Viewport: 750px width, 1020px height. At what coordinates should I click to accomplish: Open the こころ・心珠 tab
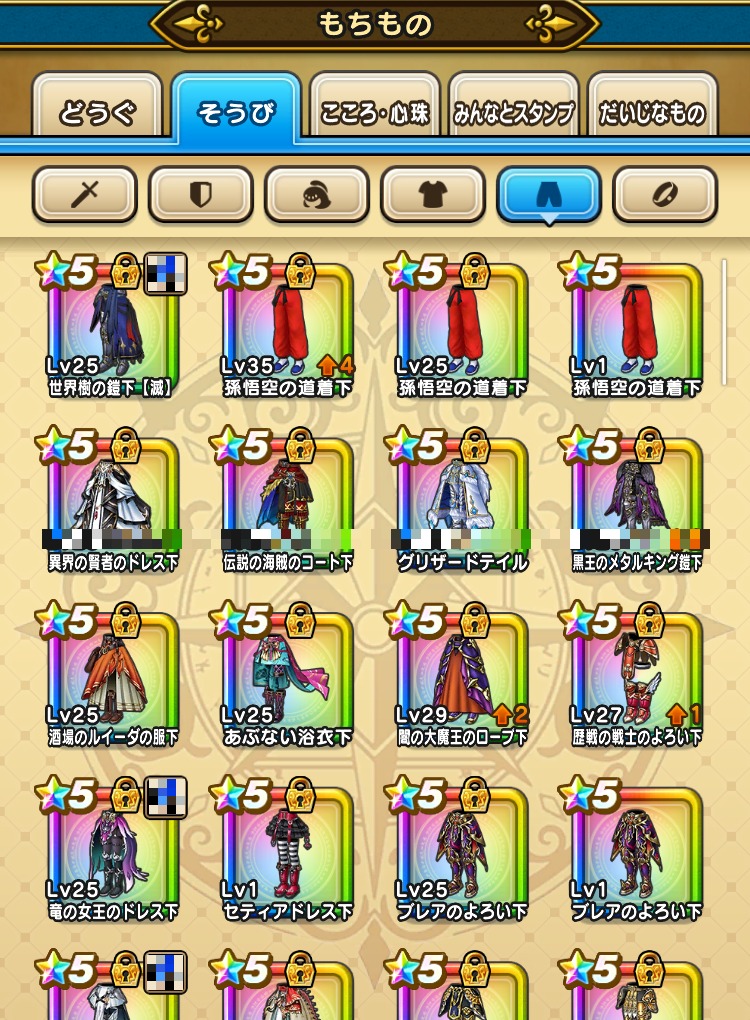[374, 112]
